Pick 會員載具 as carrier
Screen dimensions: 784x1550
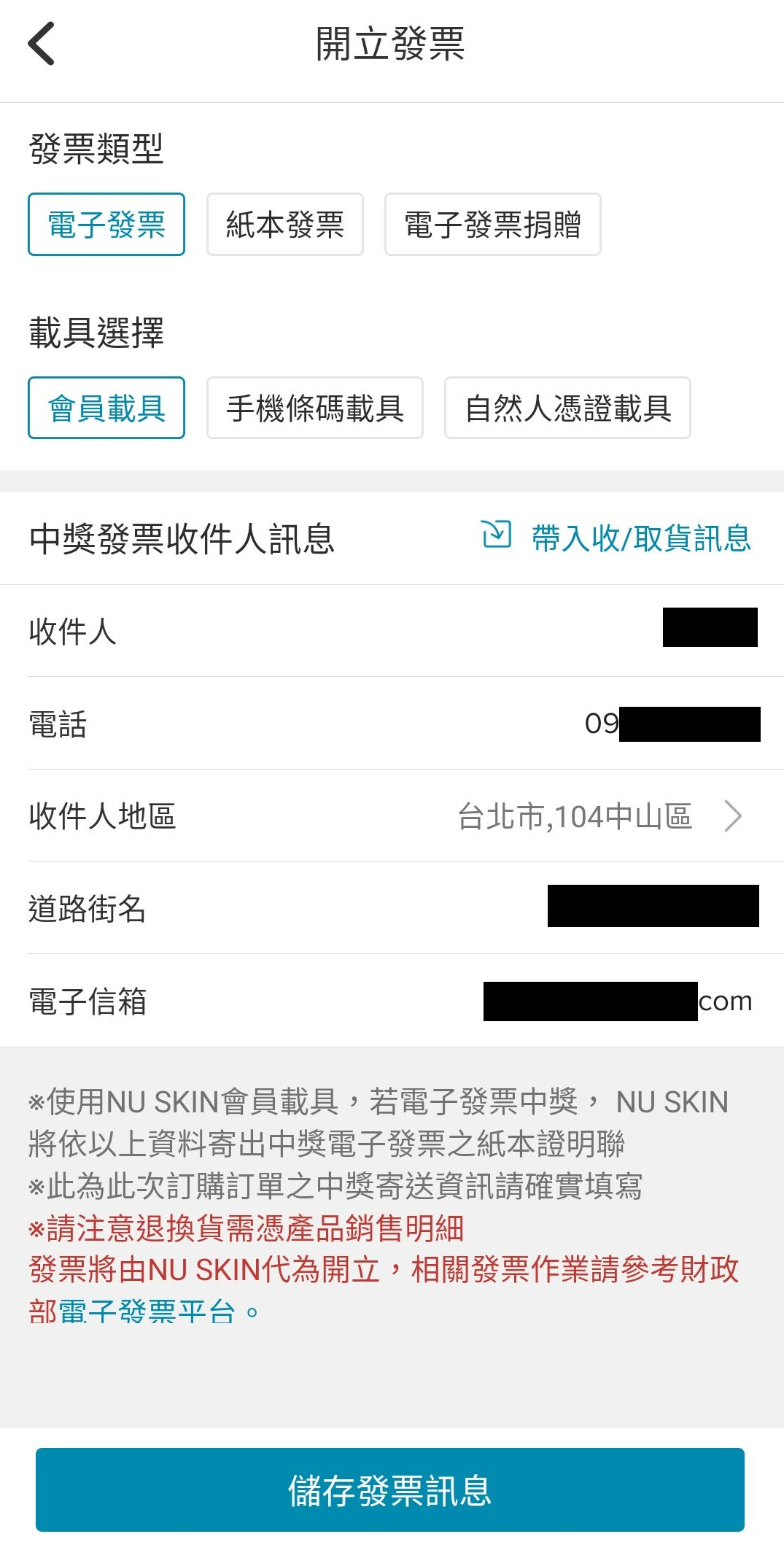click(x=106, y=408)
